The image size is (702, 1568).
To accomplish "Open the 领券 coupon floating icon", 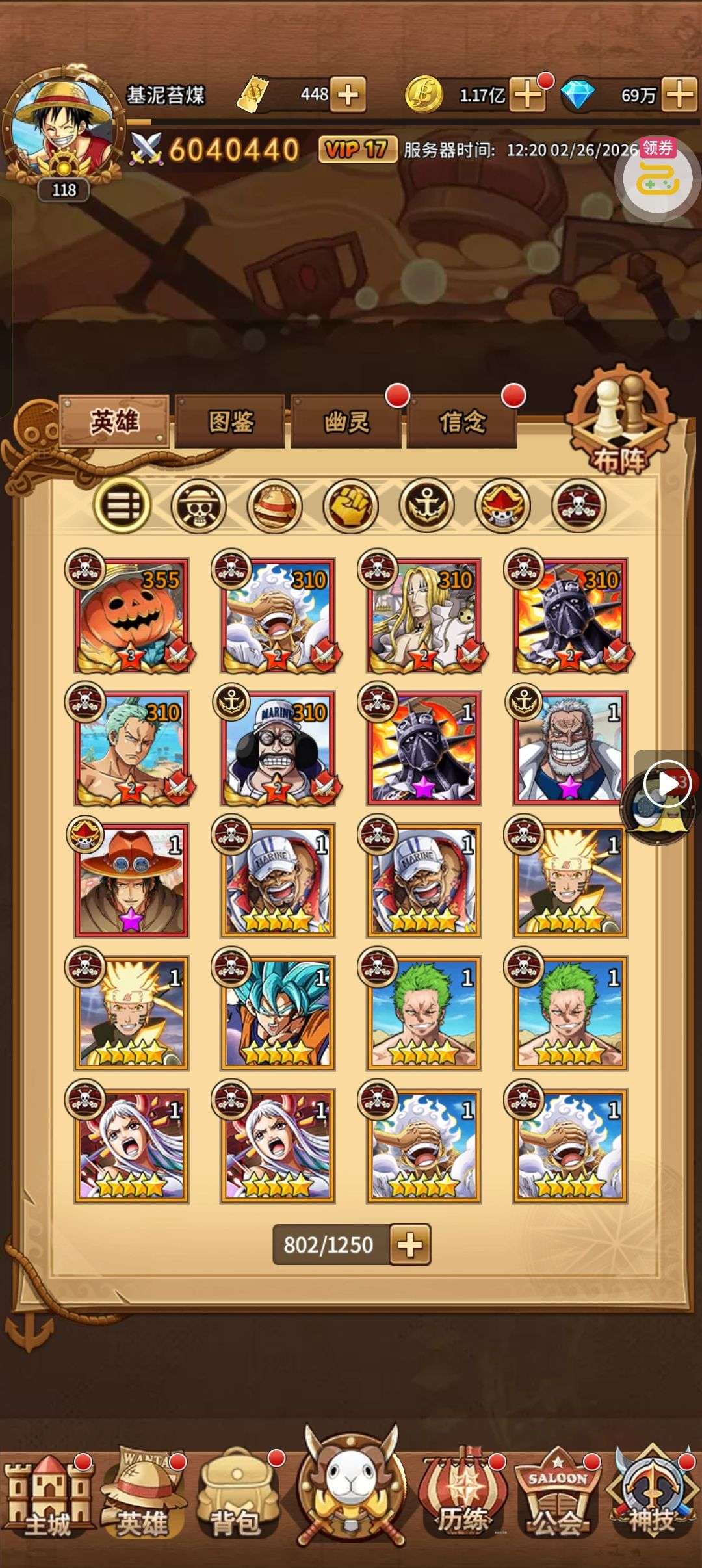I will coord(656,176).
